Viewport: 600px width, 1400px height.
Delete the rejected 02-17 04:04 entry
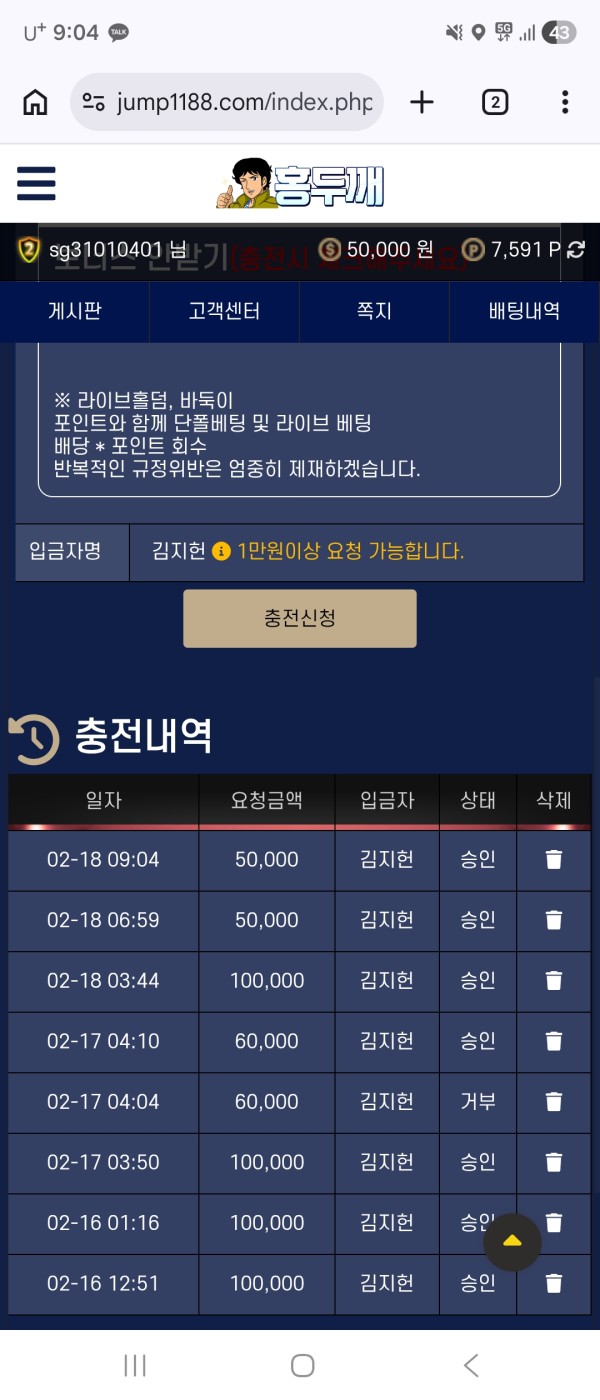tap(553, 1102)
